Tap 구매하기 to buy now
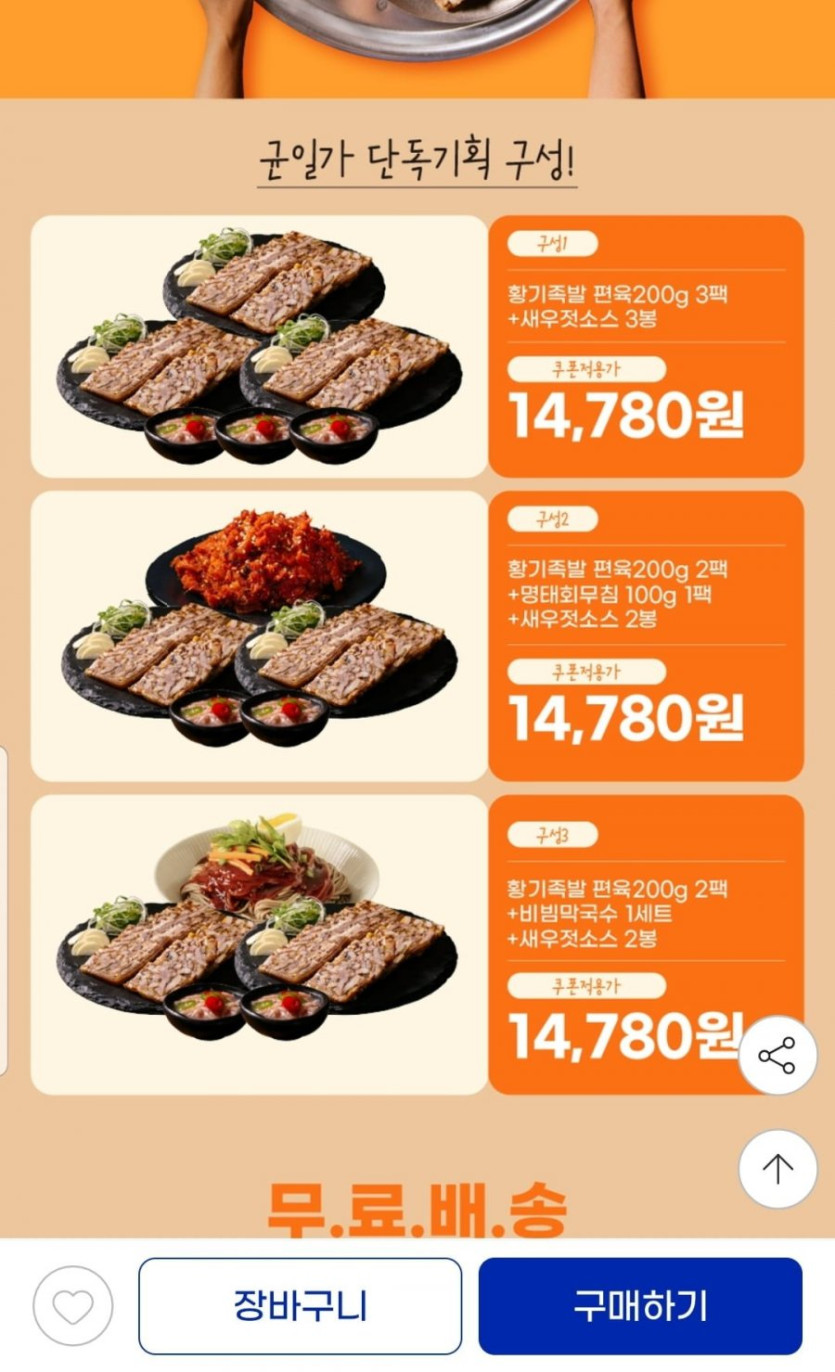The width and height of the screenshot is (835, 1372). pyautogui.click(x=640, y=1306)
